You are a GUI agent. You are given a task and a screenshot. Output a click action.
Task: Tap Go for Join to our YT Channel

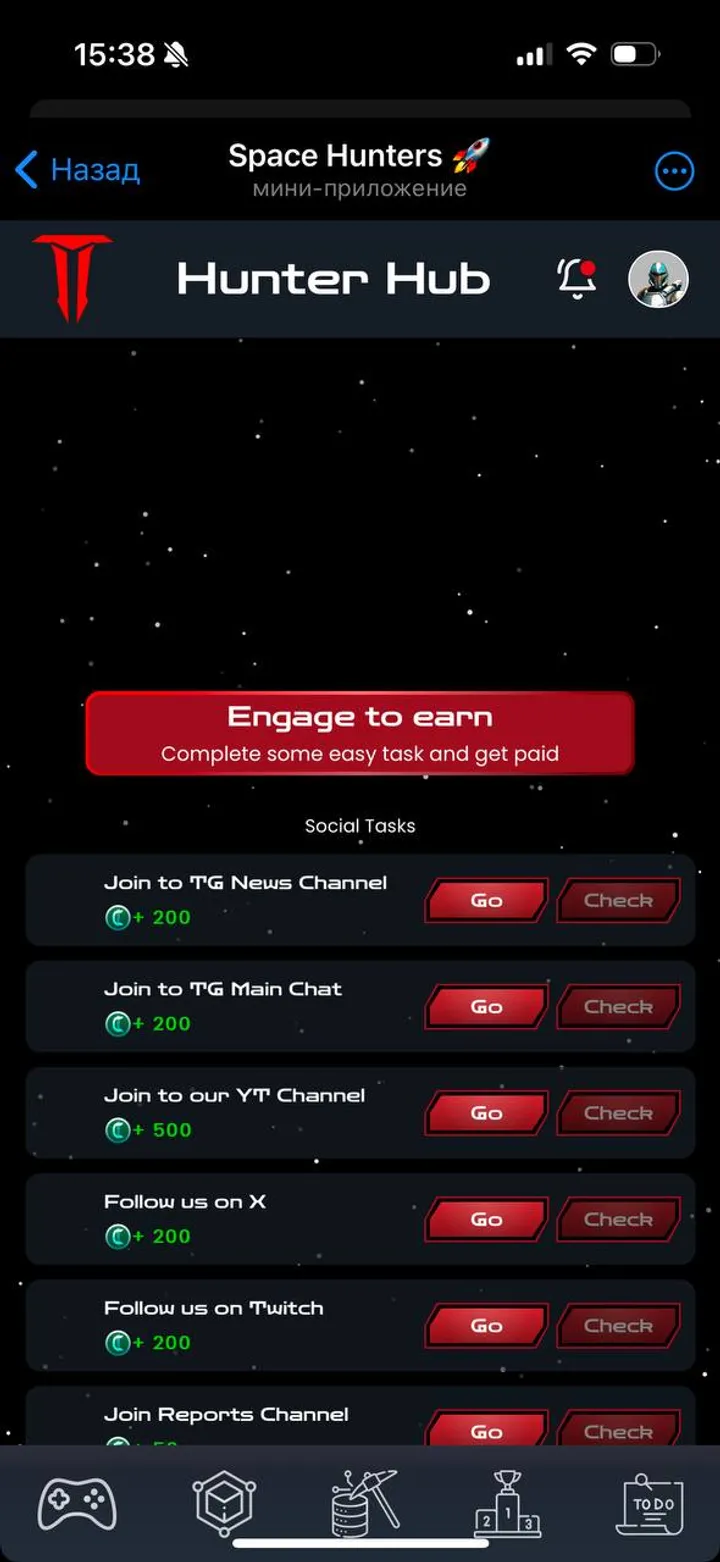pos(486,1113)
